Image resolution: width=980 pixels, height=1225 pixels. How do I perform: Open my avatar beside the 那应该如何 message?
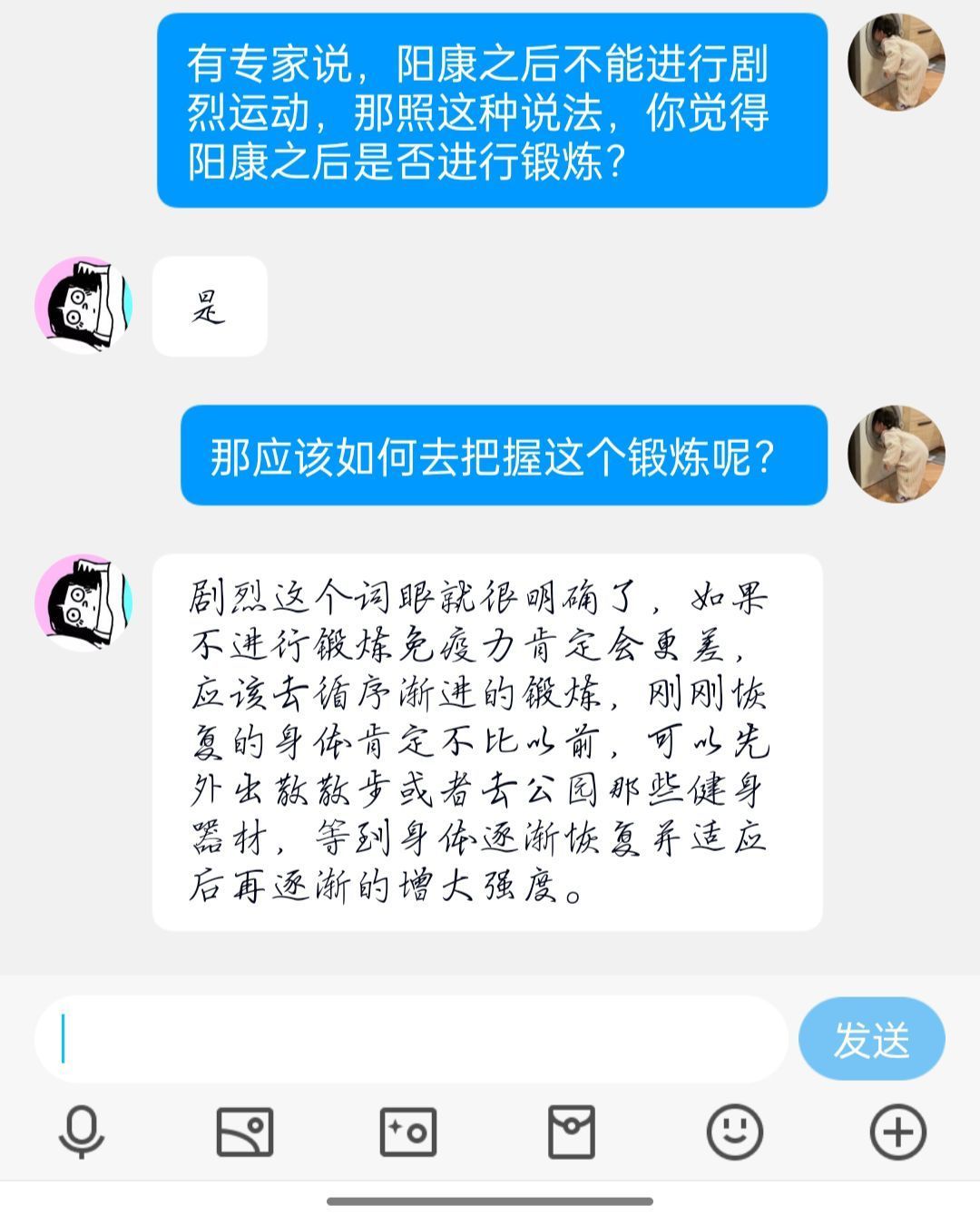coord(896,454)
